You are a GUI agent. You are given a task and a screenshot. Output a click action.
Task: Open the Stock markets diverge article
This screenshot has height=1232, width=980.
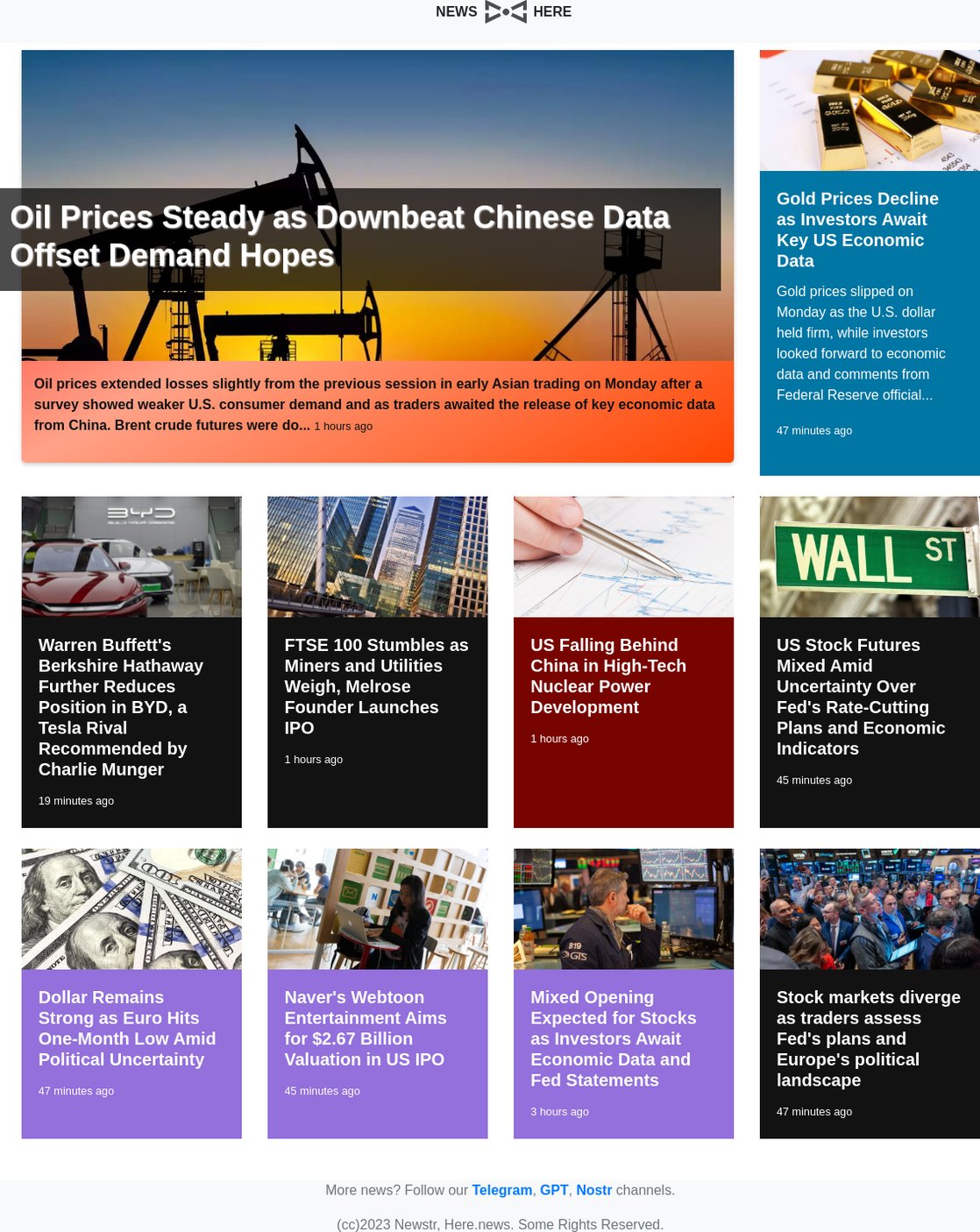867,1038
